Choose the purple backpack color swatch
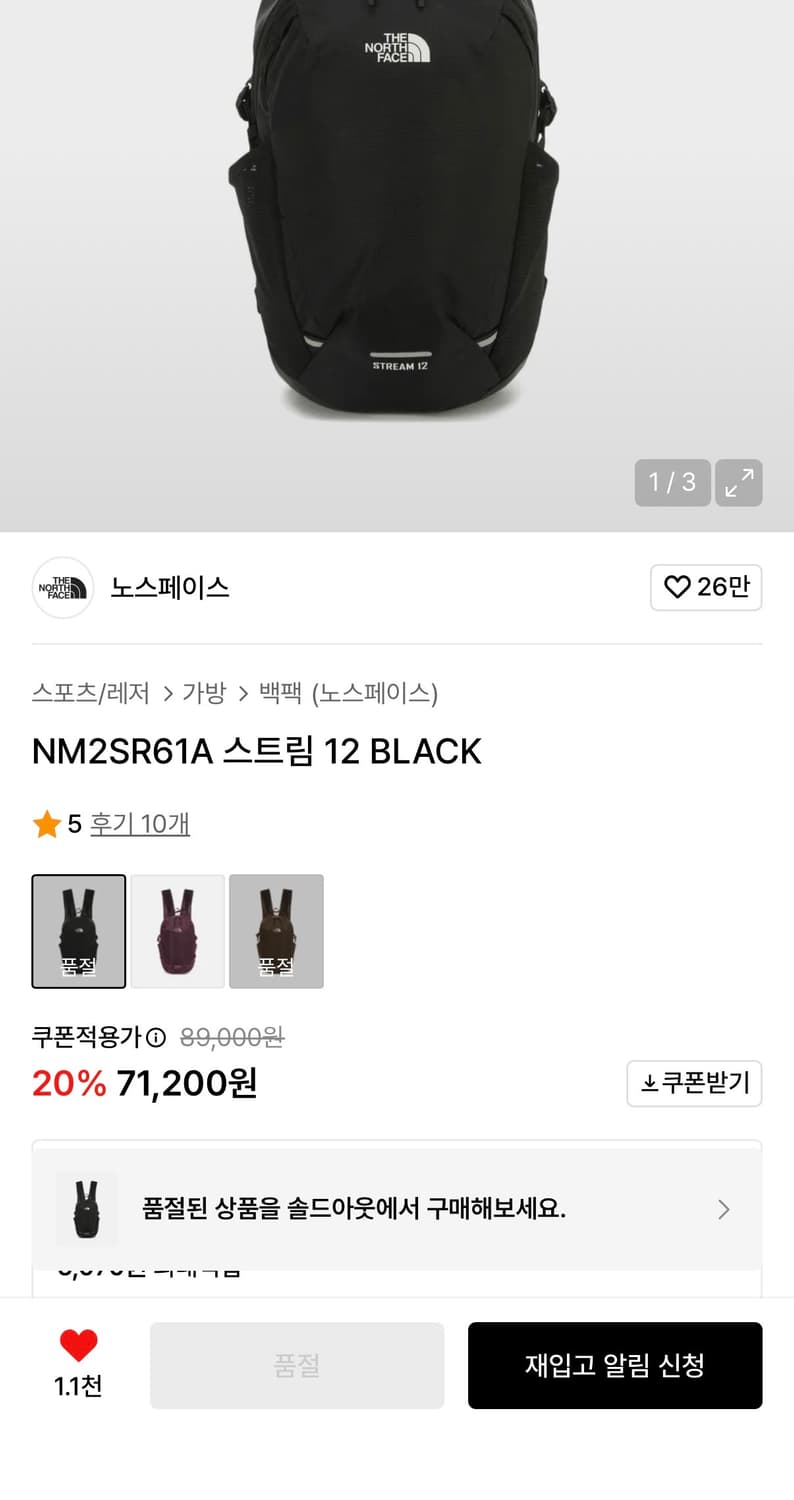Viewport: 794px width, 1500px height. 177,931
